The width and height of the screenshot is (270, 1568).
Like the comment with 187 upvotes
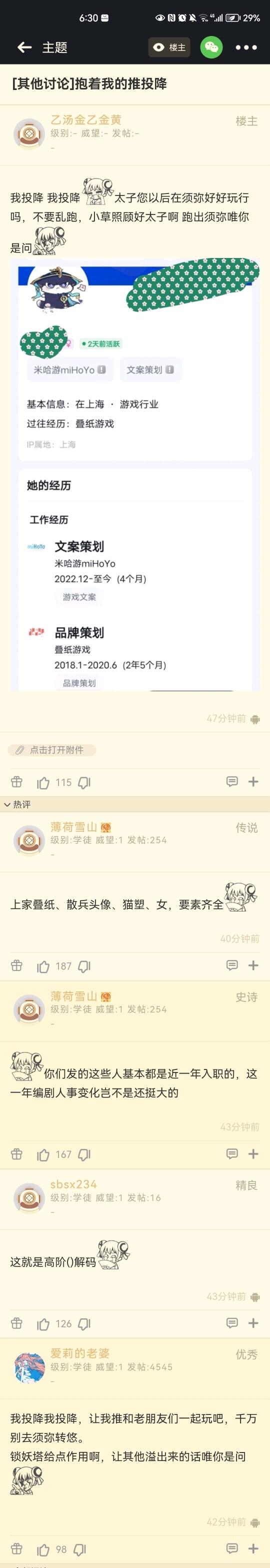click(43, 966)
